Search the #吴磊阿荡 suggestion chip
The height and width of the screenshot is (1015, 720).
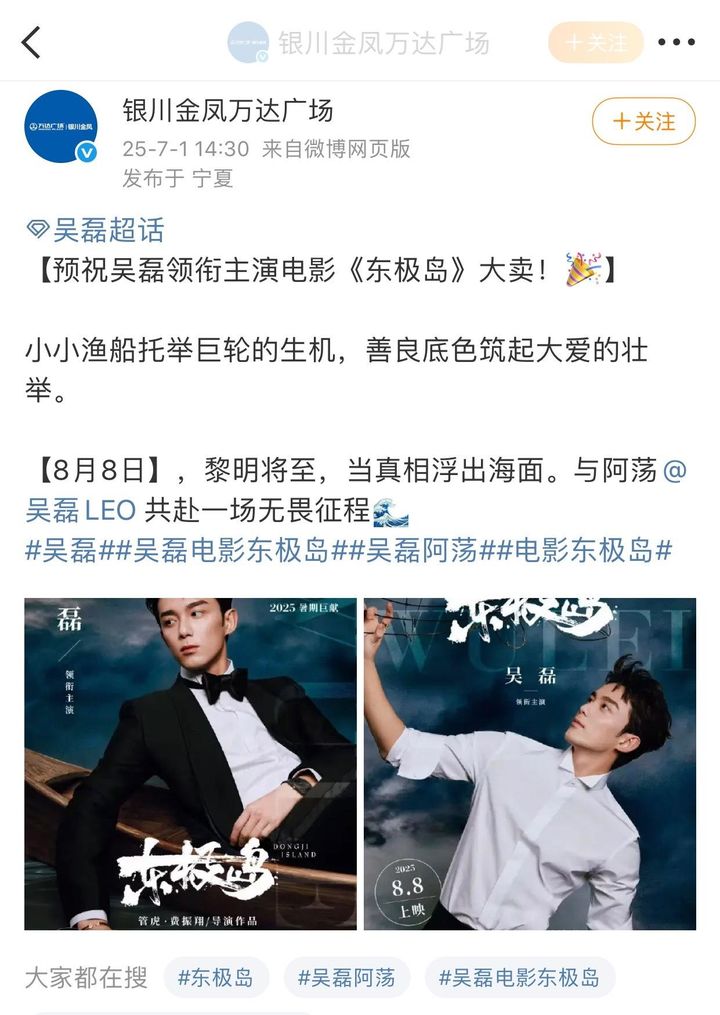click(346, 977)
